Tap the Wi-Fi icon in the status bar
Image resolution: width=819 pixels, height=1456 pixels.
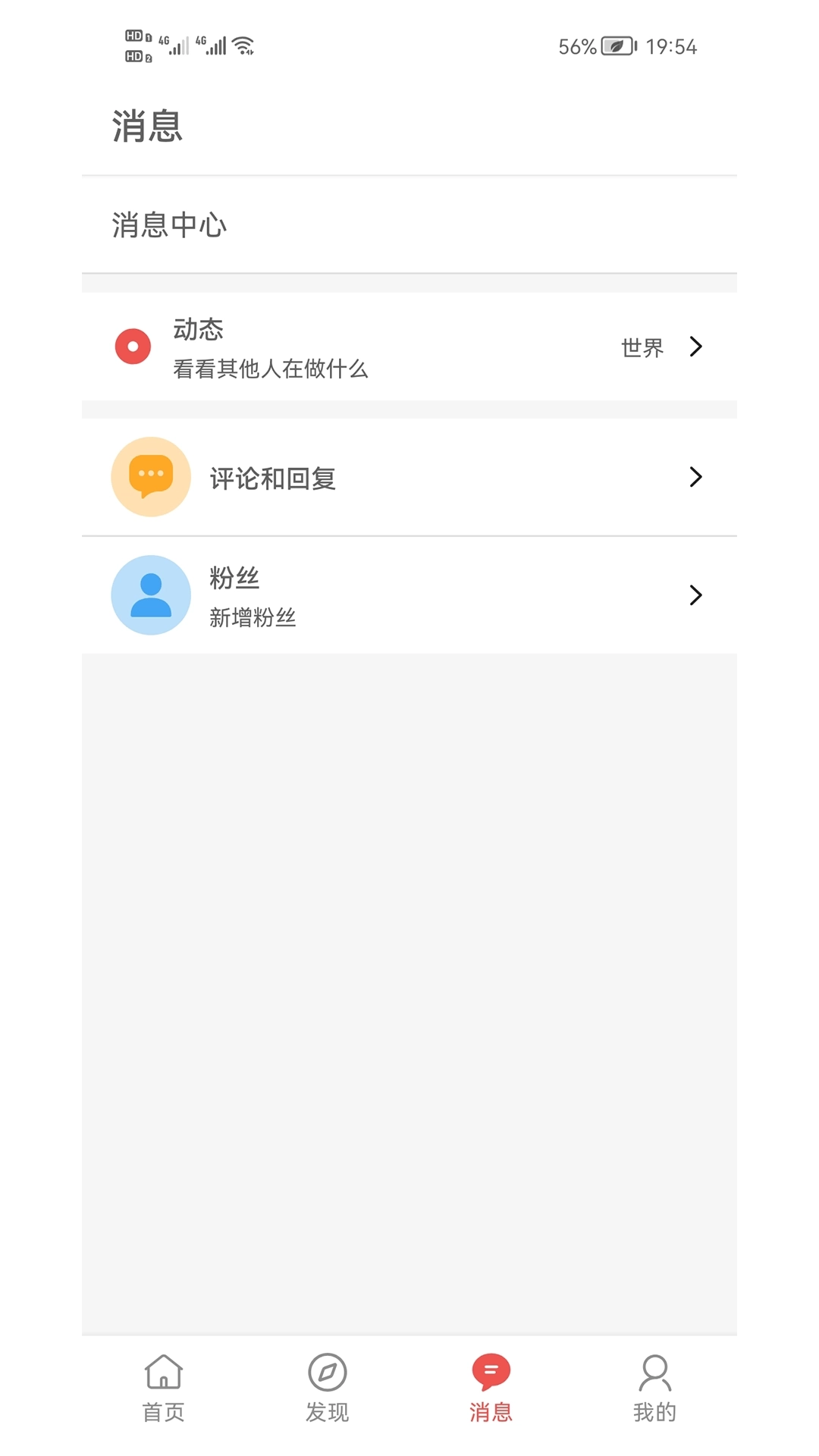tap(241, 44)
